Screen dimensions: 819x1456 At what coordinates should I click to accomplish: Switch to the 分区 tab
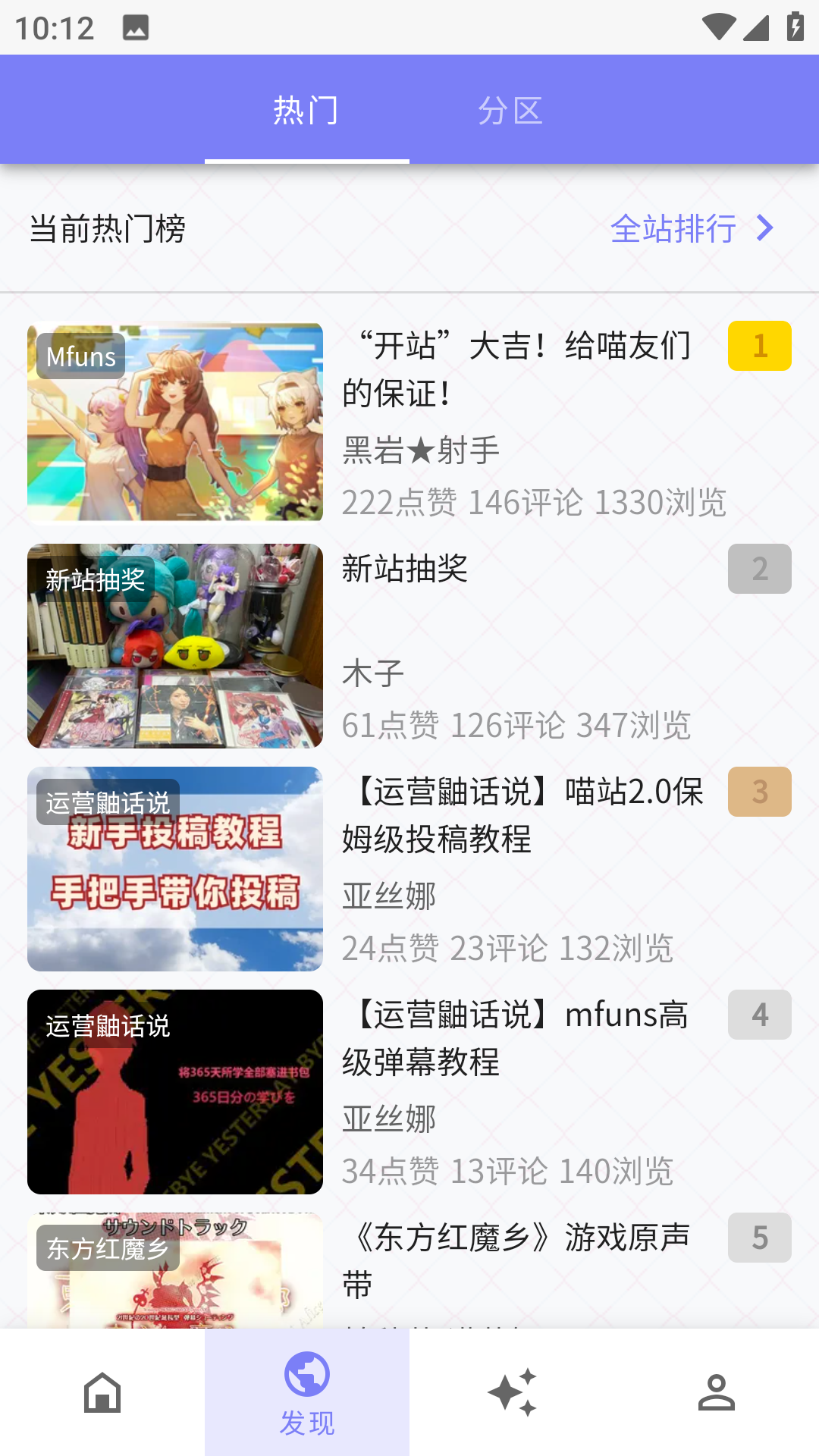(510, 111)
